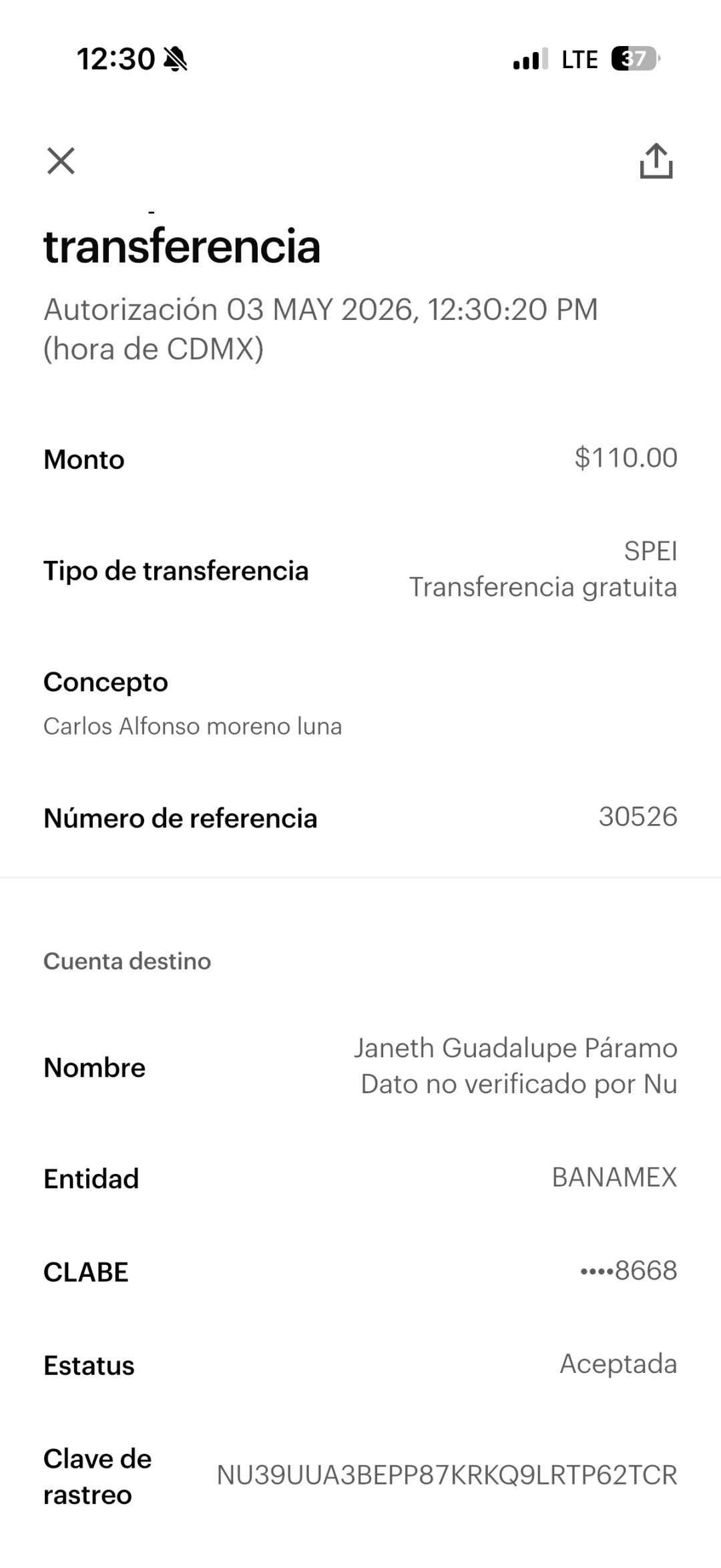
Task: Close the transfer receipt
Action: [61, 161]
